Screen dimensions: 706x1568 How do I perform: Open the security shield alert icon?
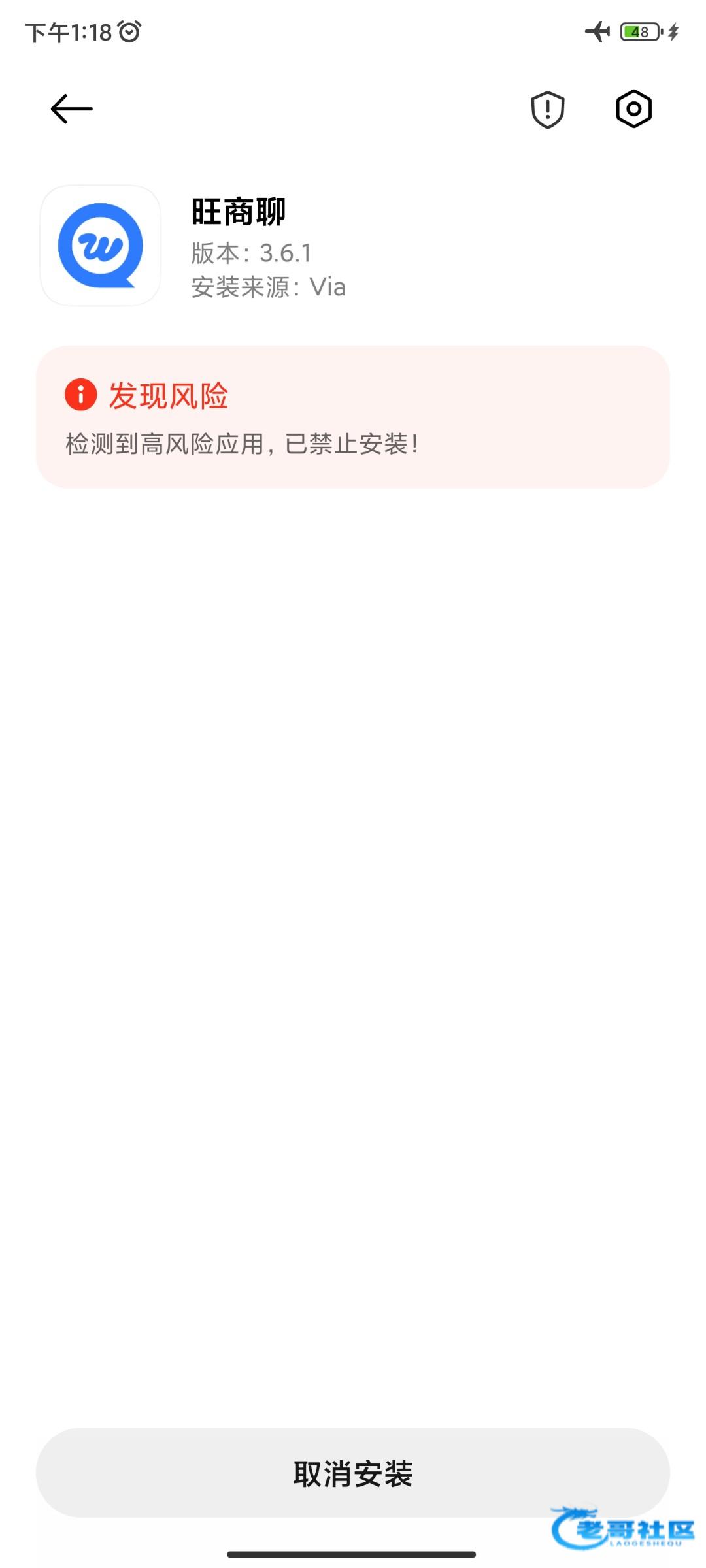[x=548, y=109]
